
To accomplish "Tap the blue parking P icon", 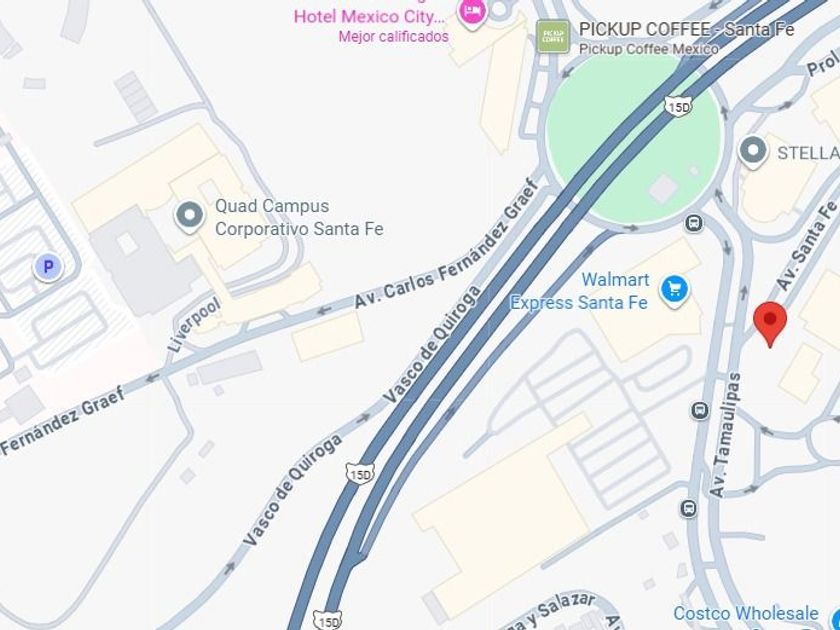I will [48, 267].
